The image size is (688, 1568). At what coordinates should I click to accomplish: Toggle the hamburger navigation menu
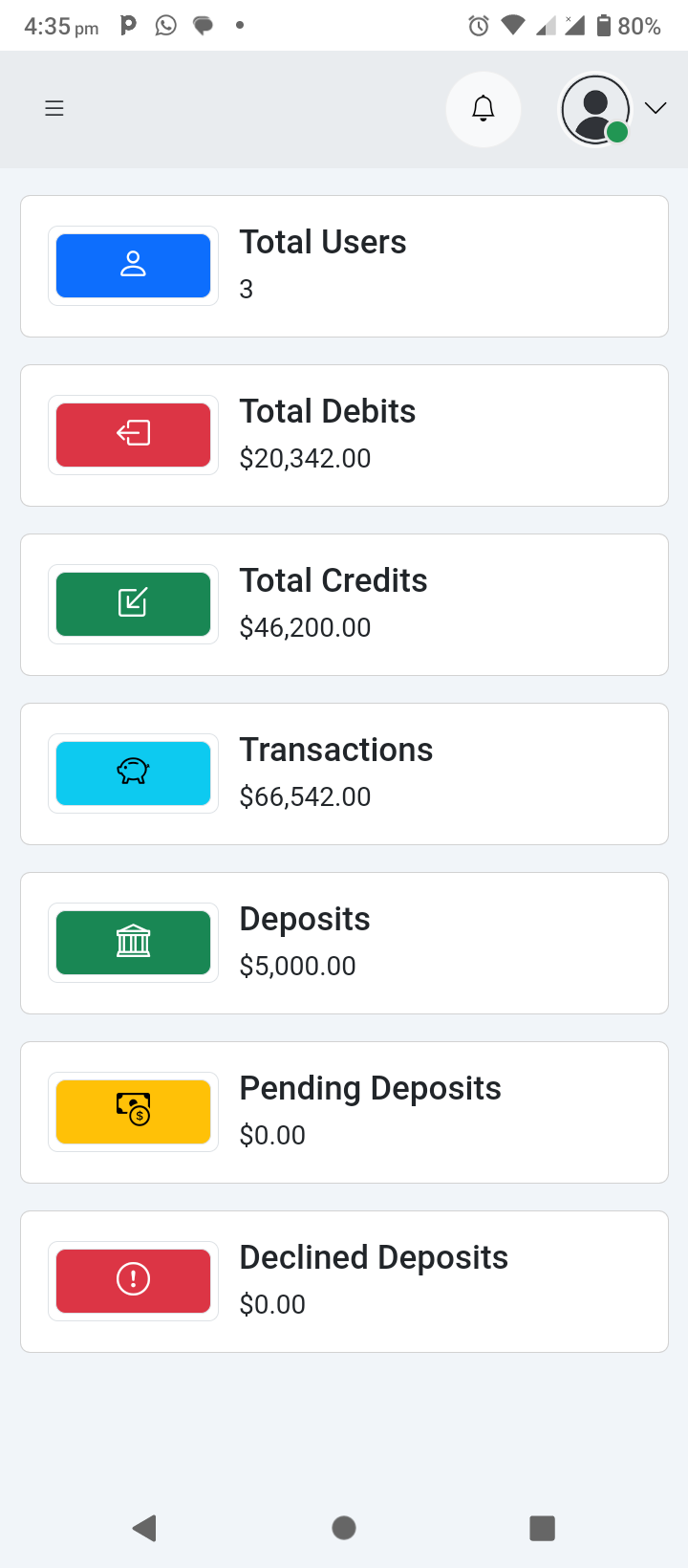[x=54, y=108]
